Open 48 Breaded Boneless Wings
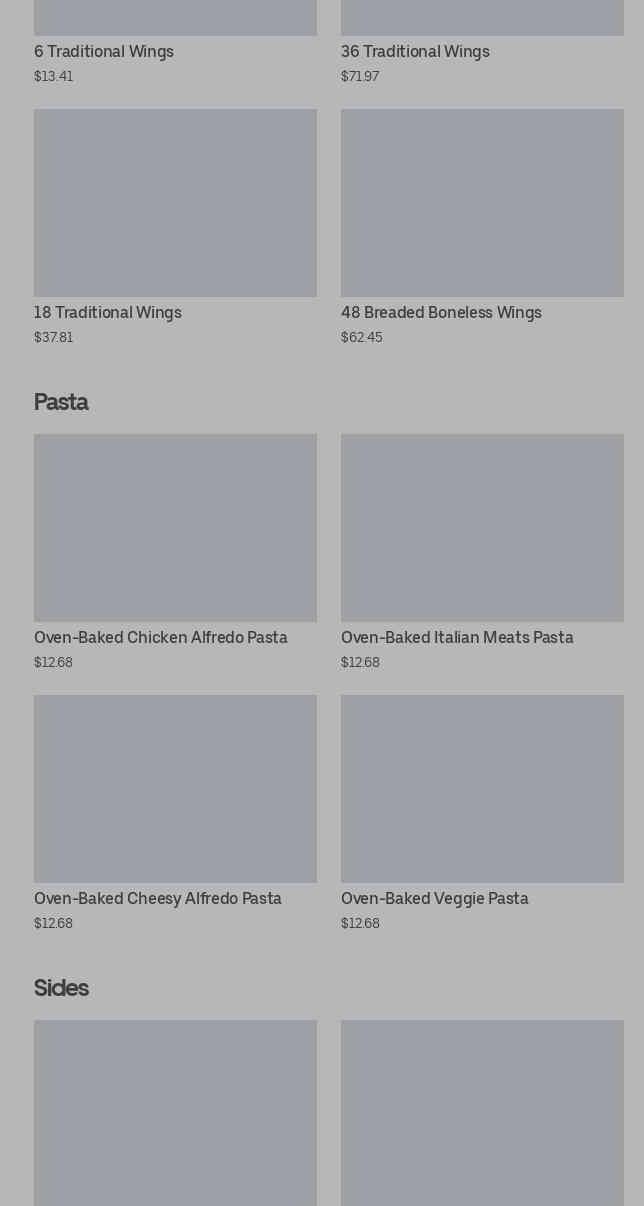This screenshot has width=644, height=1206. coord(482,204)
